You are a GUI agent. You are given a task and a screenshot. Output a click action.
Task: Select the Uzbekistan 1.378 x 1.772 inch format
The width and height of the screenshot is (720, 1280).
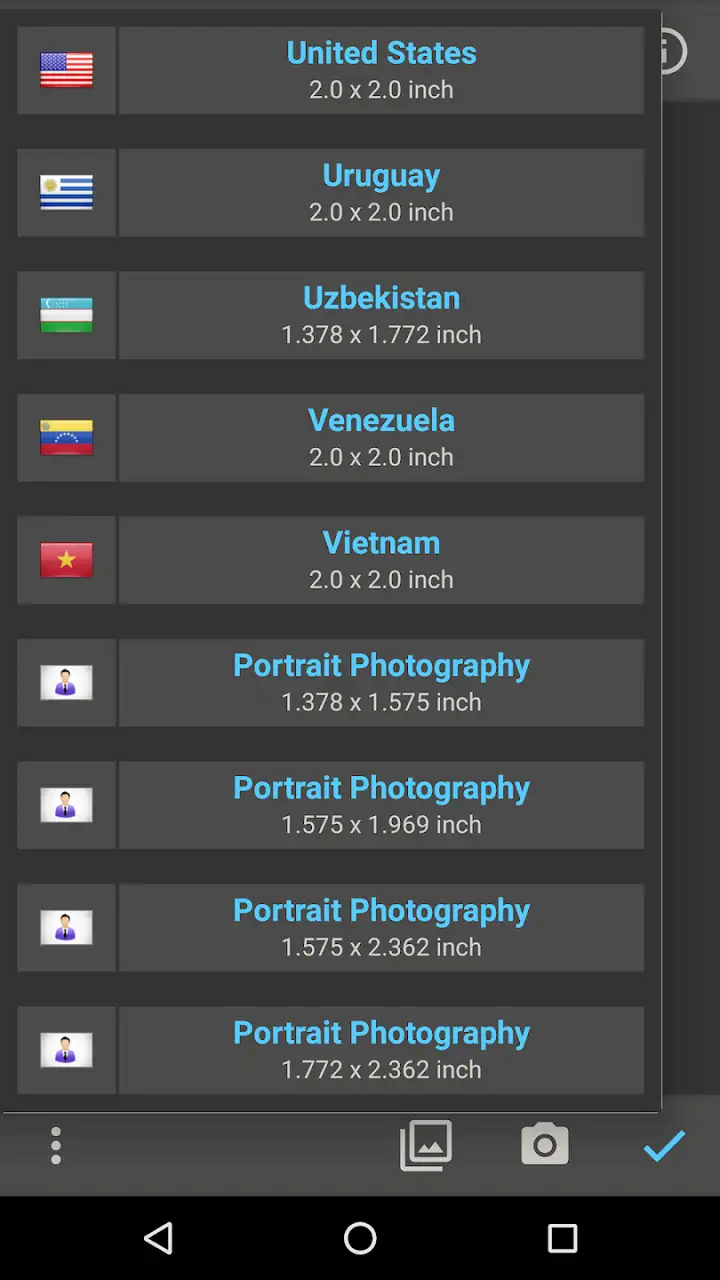coord(381,315)
